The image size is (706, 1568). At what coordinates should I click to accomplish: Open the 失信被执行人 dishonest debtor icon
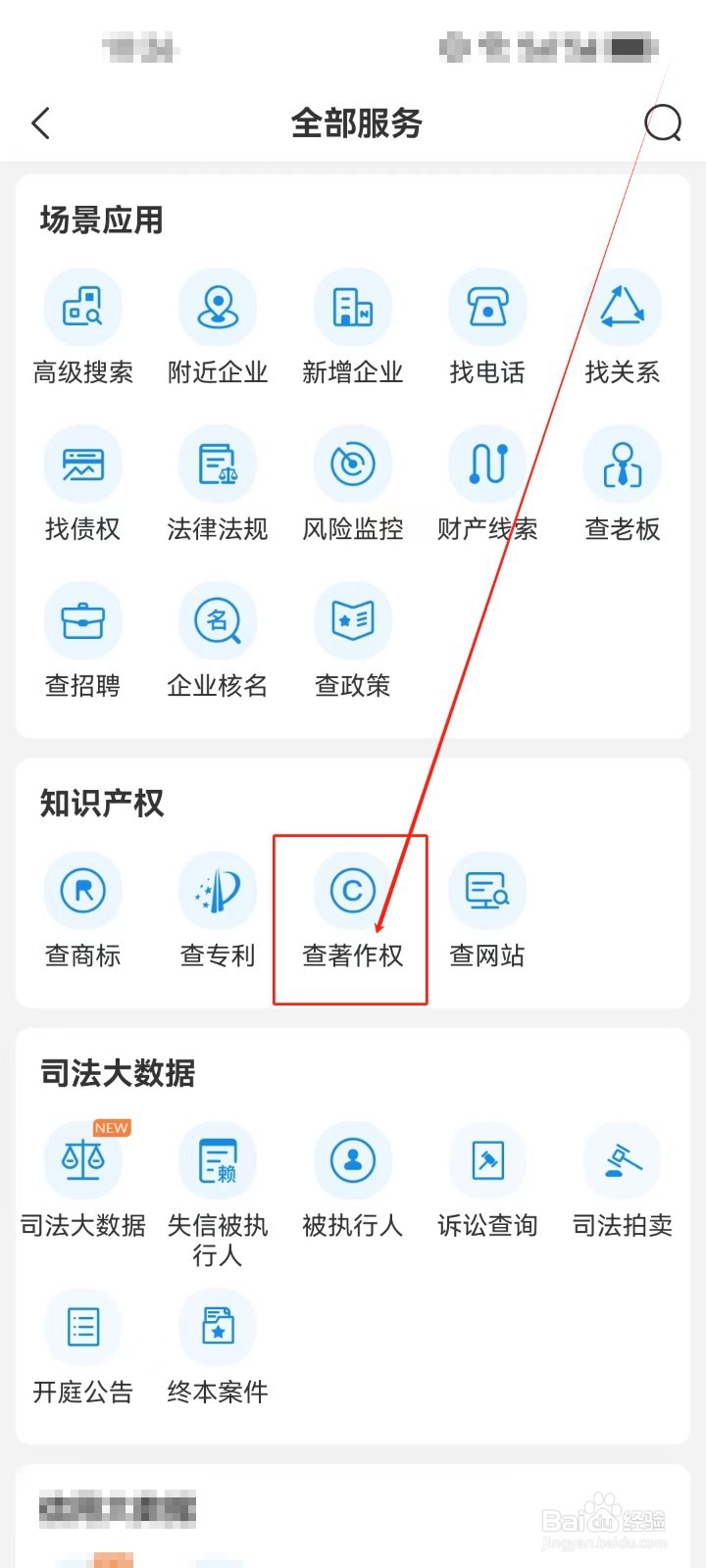pyautogui.click(x=218, y=1160)
